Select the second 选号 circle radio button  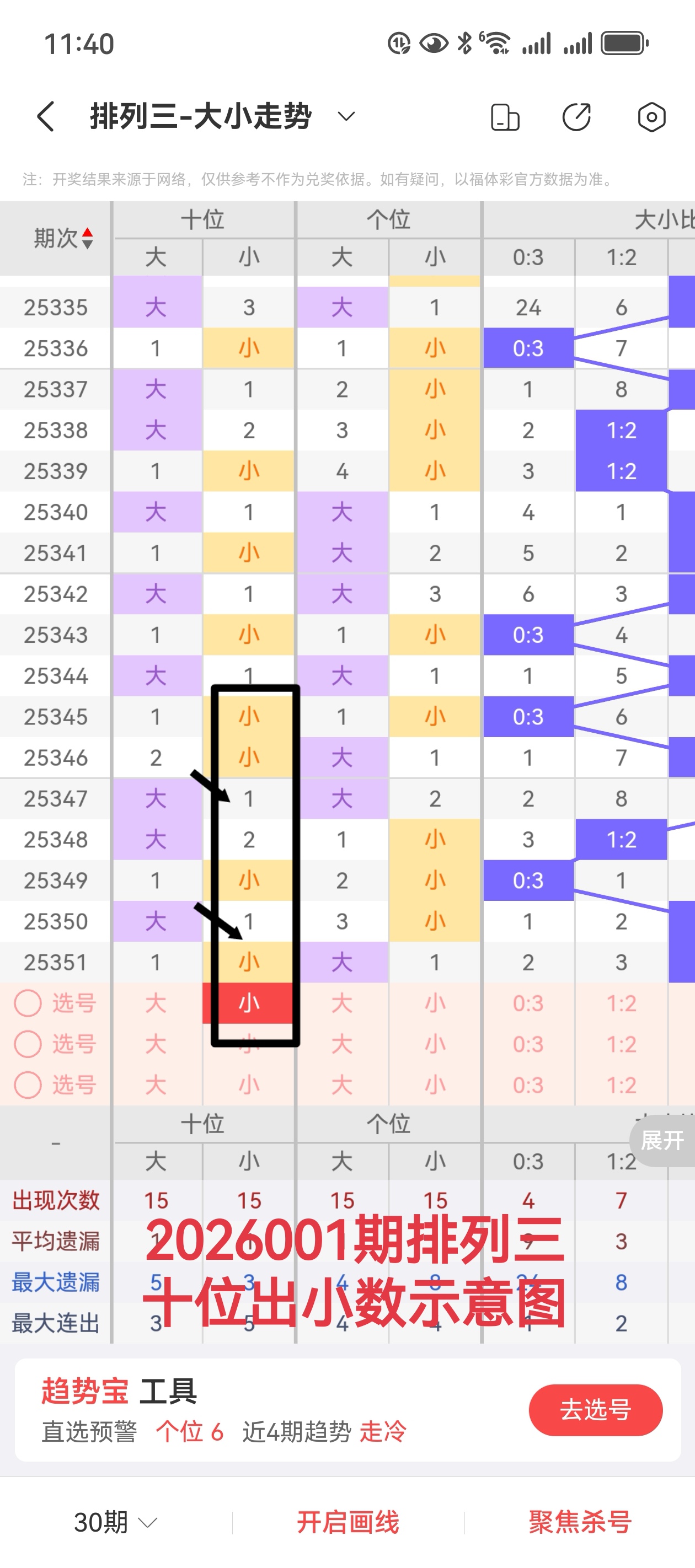click(x=27, y=1044)
